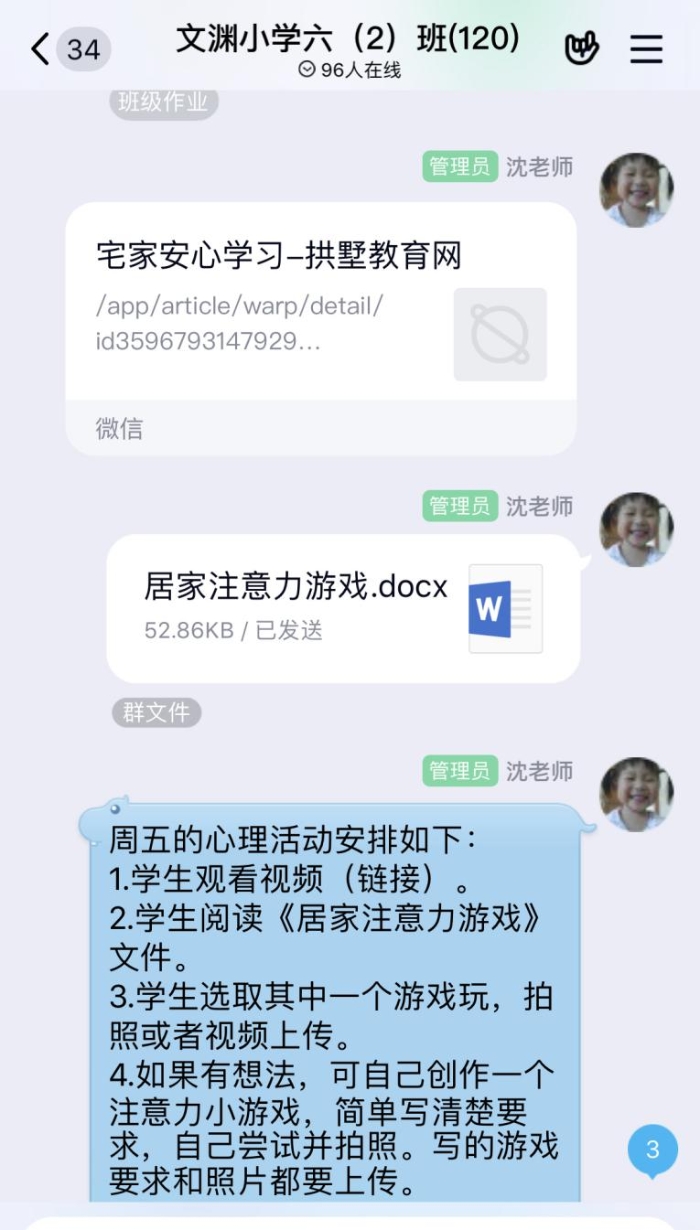Tap the 群文件 tag

pyautogui.click(x=156, y=713)
